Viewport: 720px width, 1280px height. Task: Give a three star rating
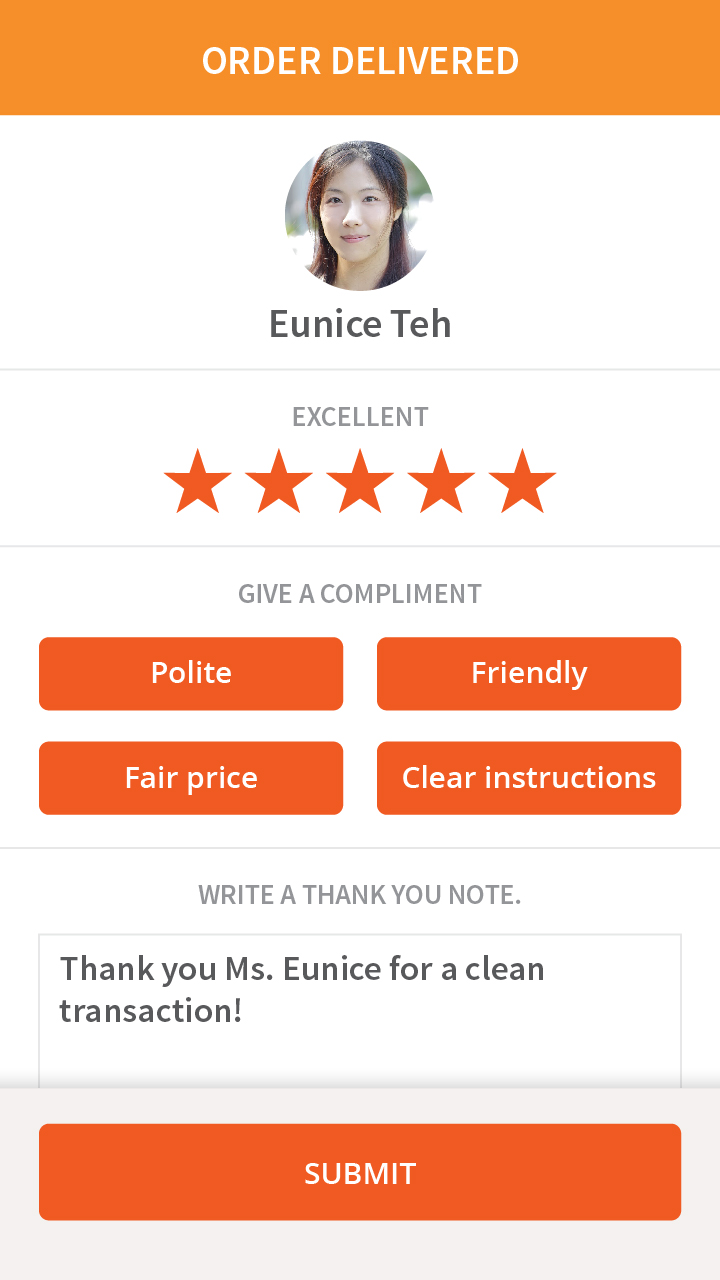tap(360, 482)
